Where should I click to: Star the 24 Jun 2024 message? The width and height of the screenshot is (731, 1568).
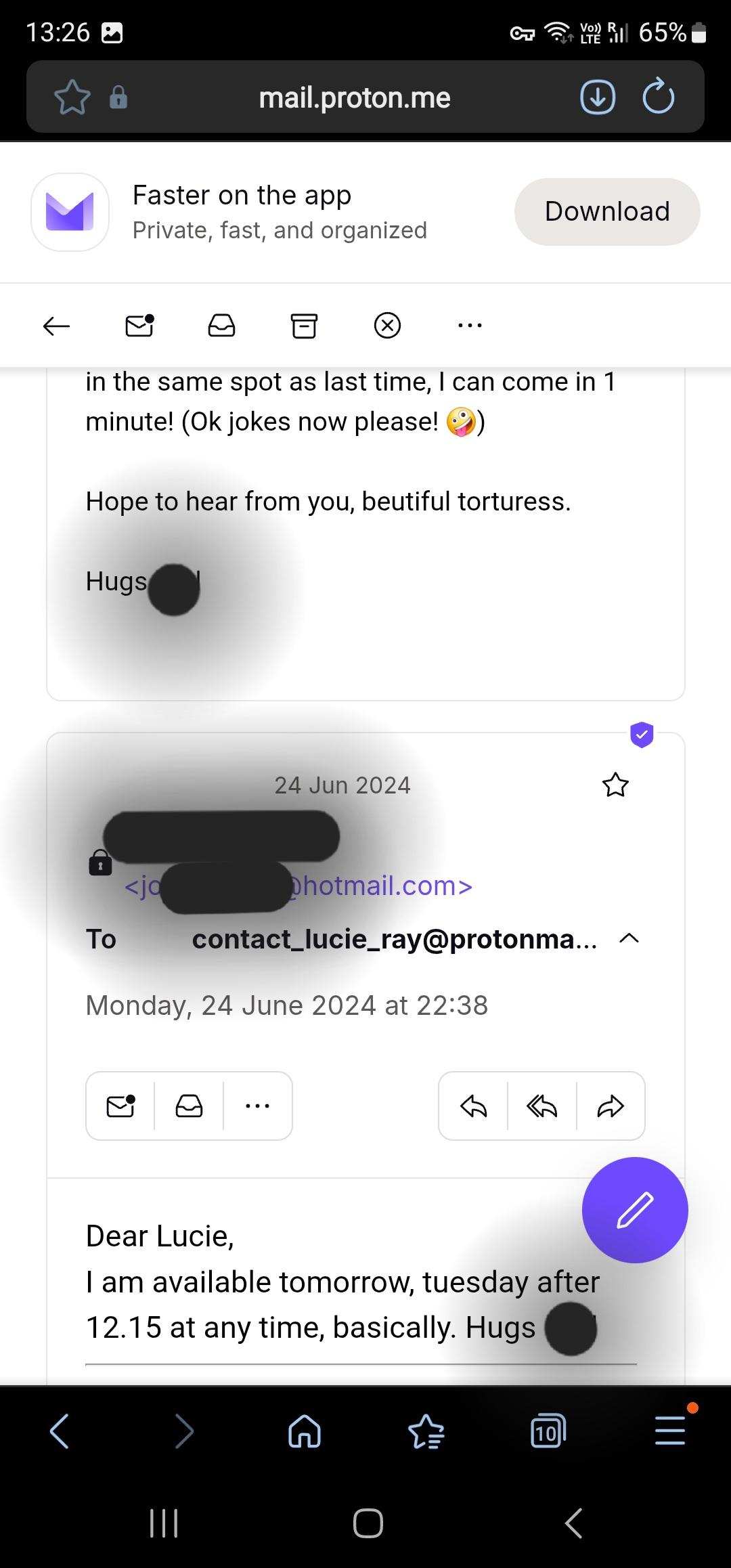pos(615,785)
